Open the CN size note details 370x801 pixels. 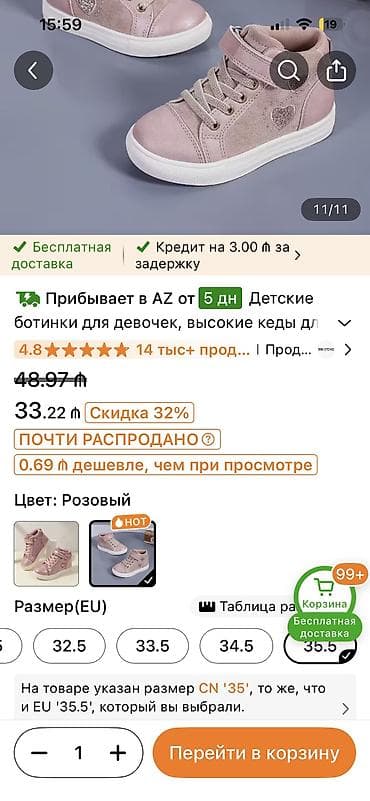185,697
